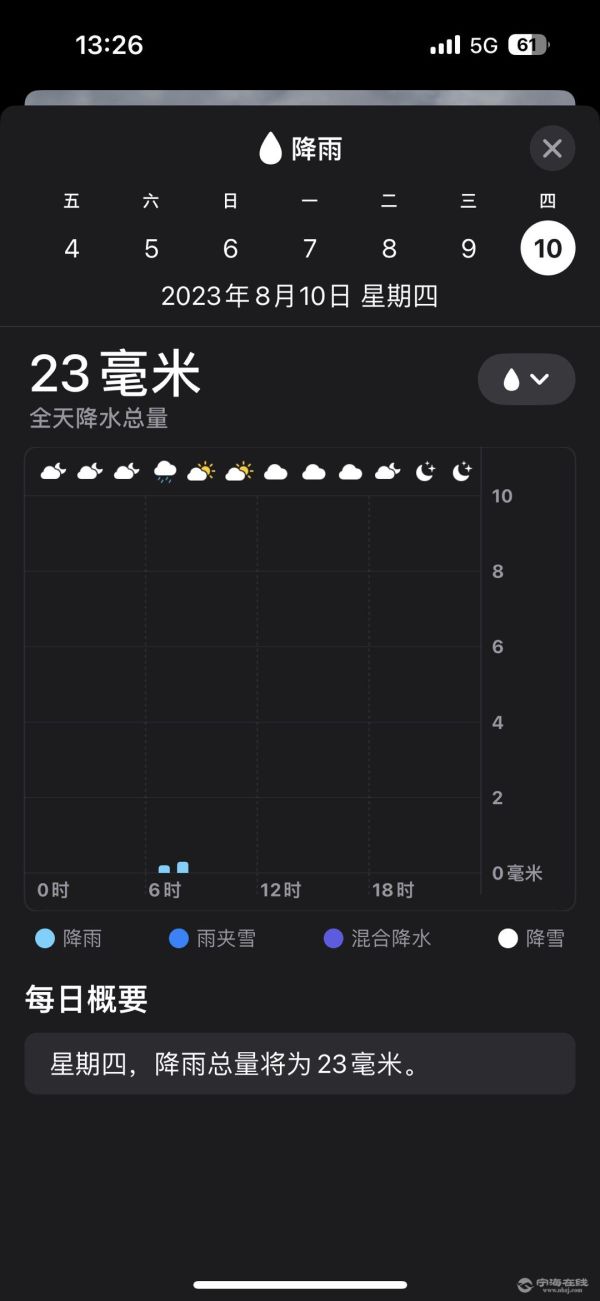Image resolution: width=600 pixels, height=1301 pixels.
Task: Select Sunday the 6th
Action: pyautogui.click(x=230, y=248)
